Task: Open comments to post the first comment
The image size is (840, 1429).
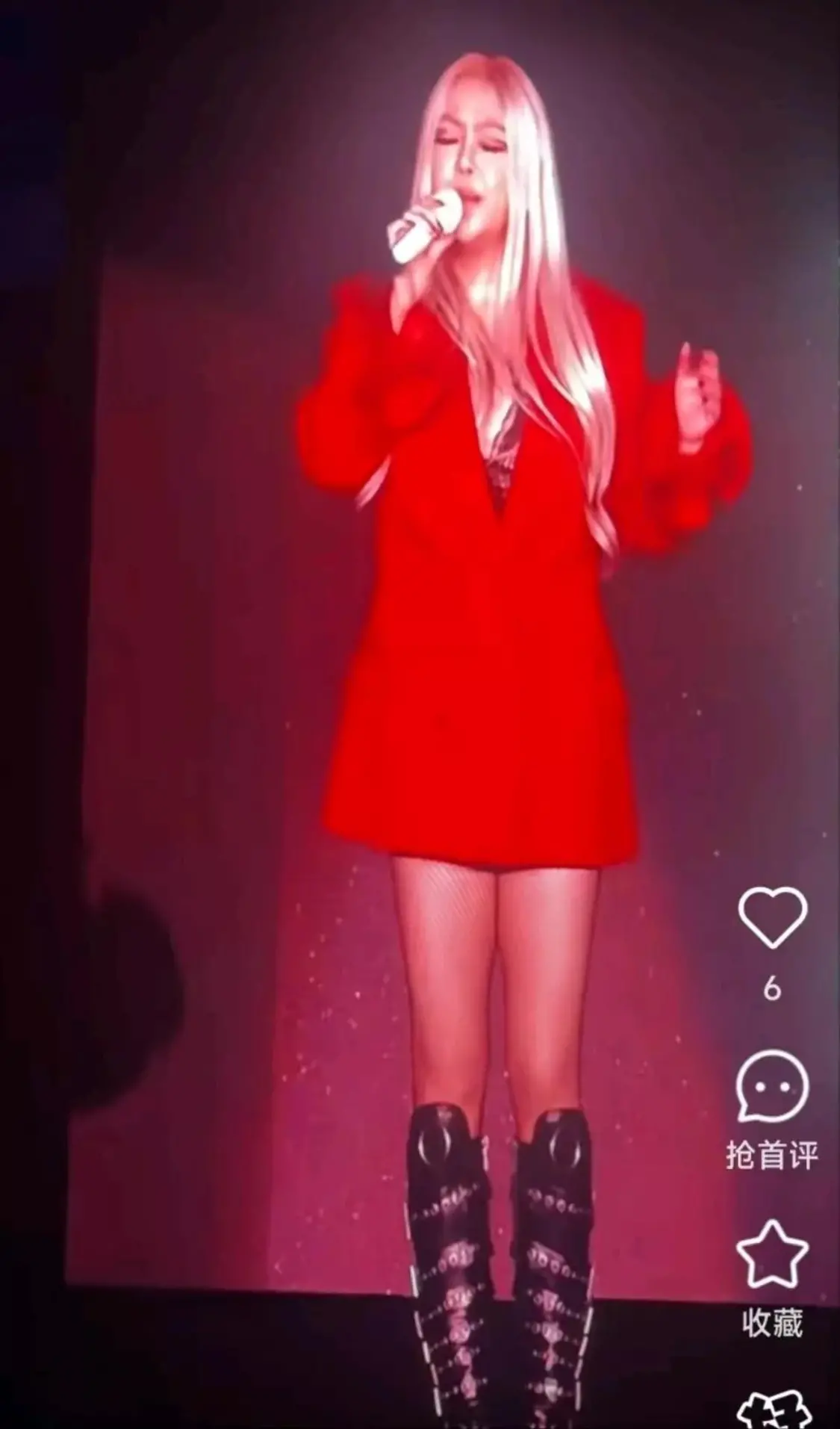Action: [772, 1085]
